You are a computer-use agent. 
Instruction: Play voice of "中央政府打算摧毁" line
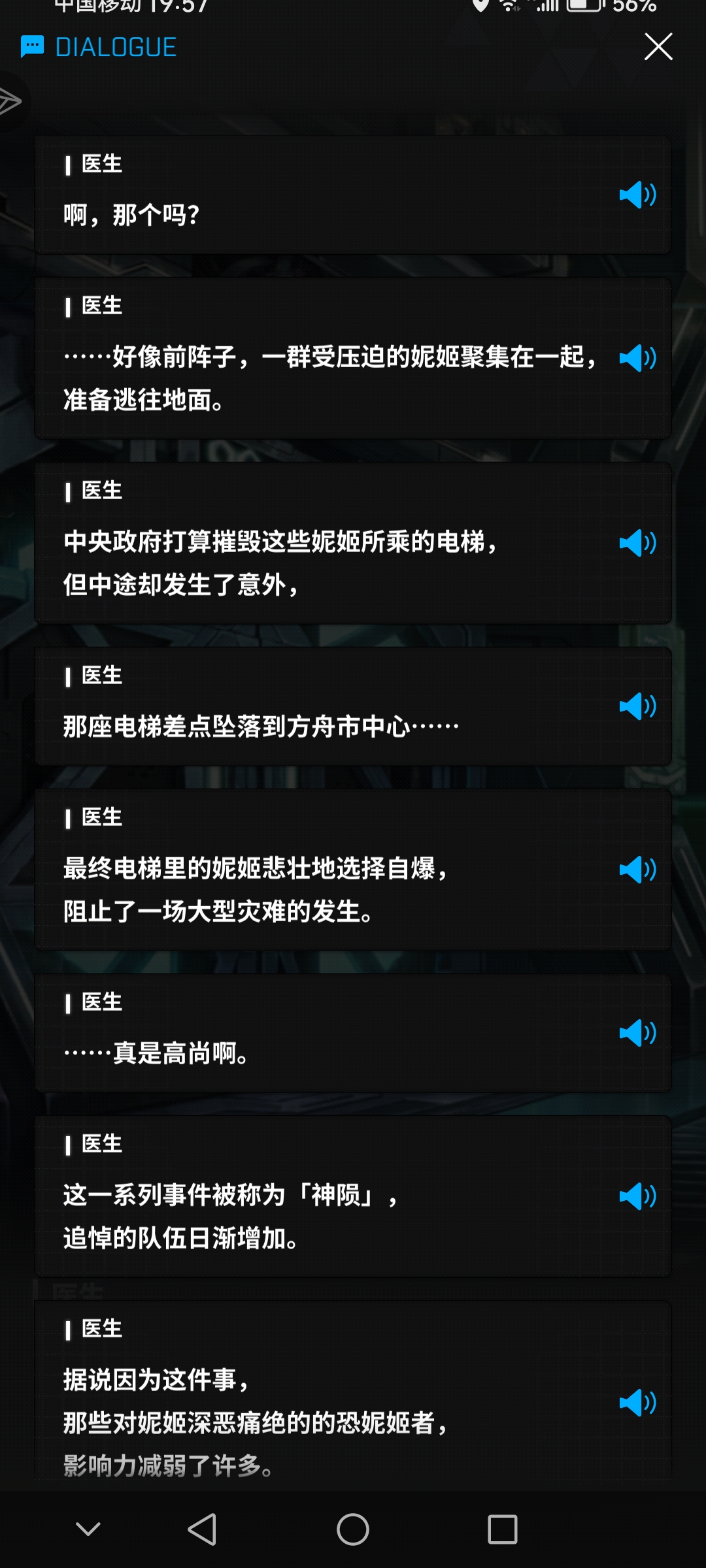point(637,543)
